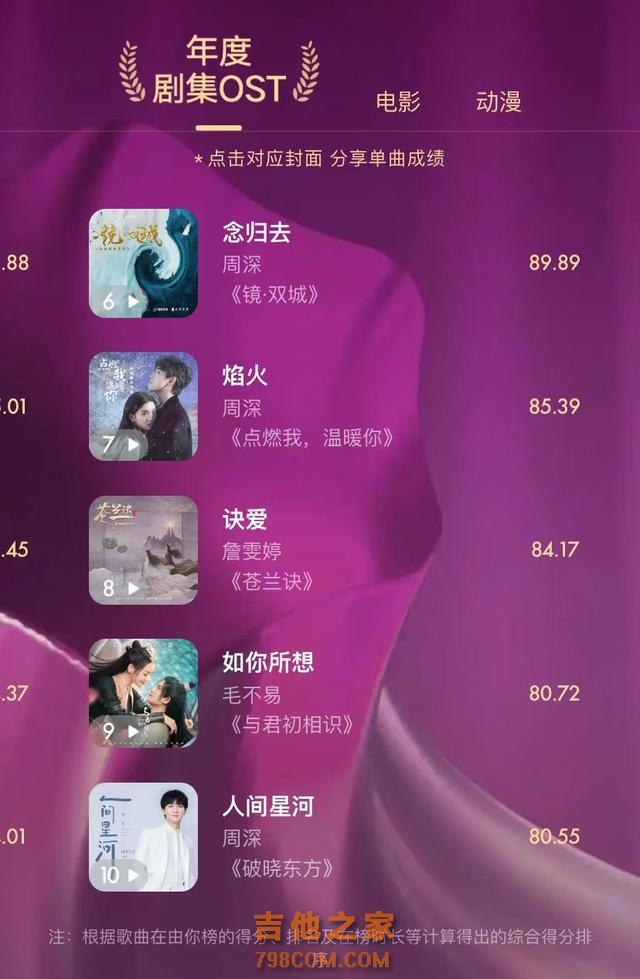This screenshot has height=979, width=640.
Task: Tap the 人间星河 cover
Action: click(143, 836)
